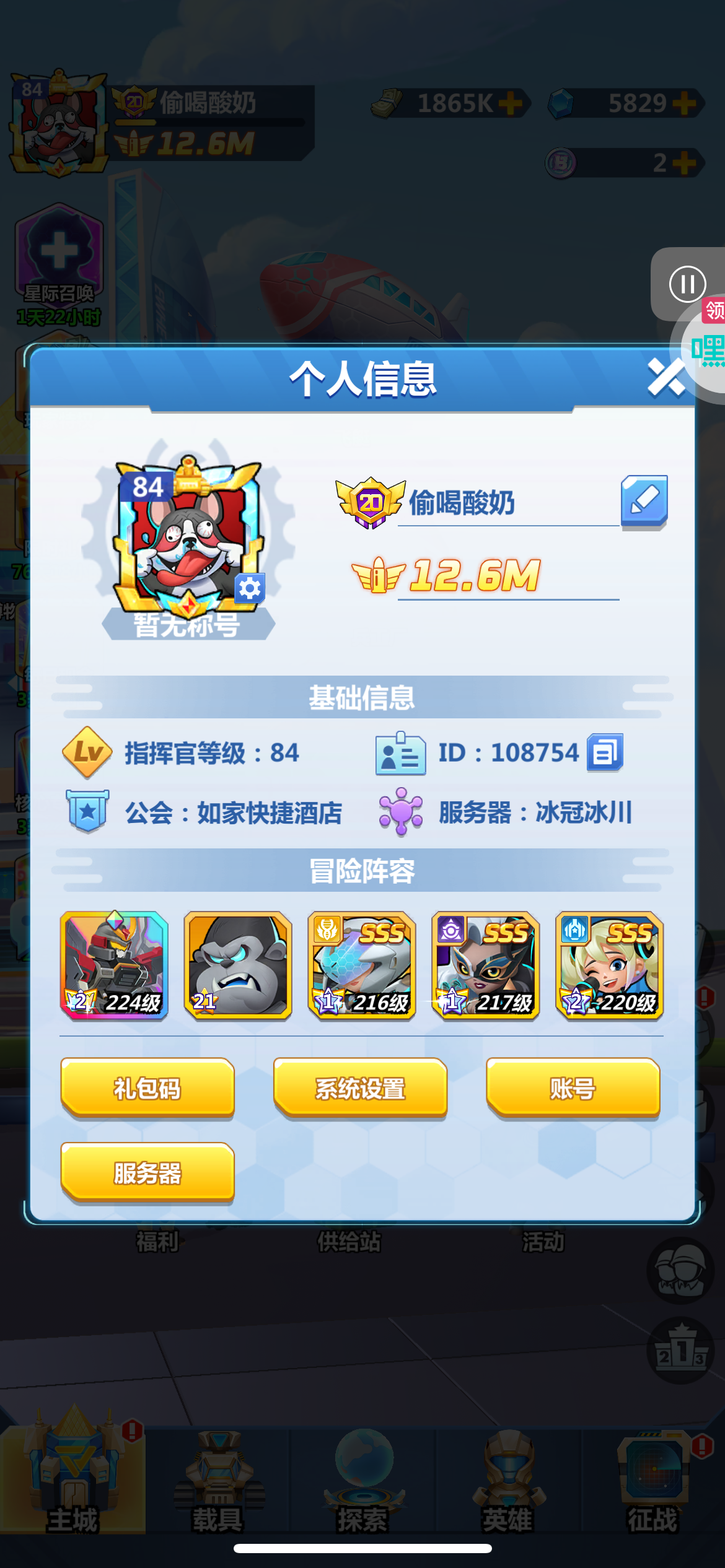View the level 220 SSS hero
The height and width of the screenshot is (1568, 725).
point(610,965)
